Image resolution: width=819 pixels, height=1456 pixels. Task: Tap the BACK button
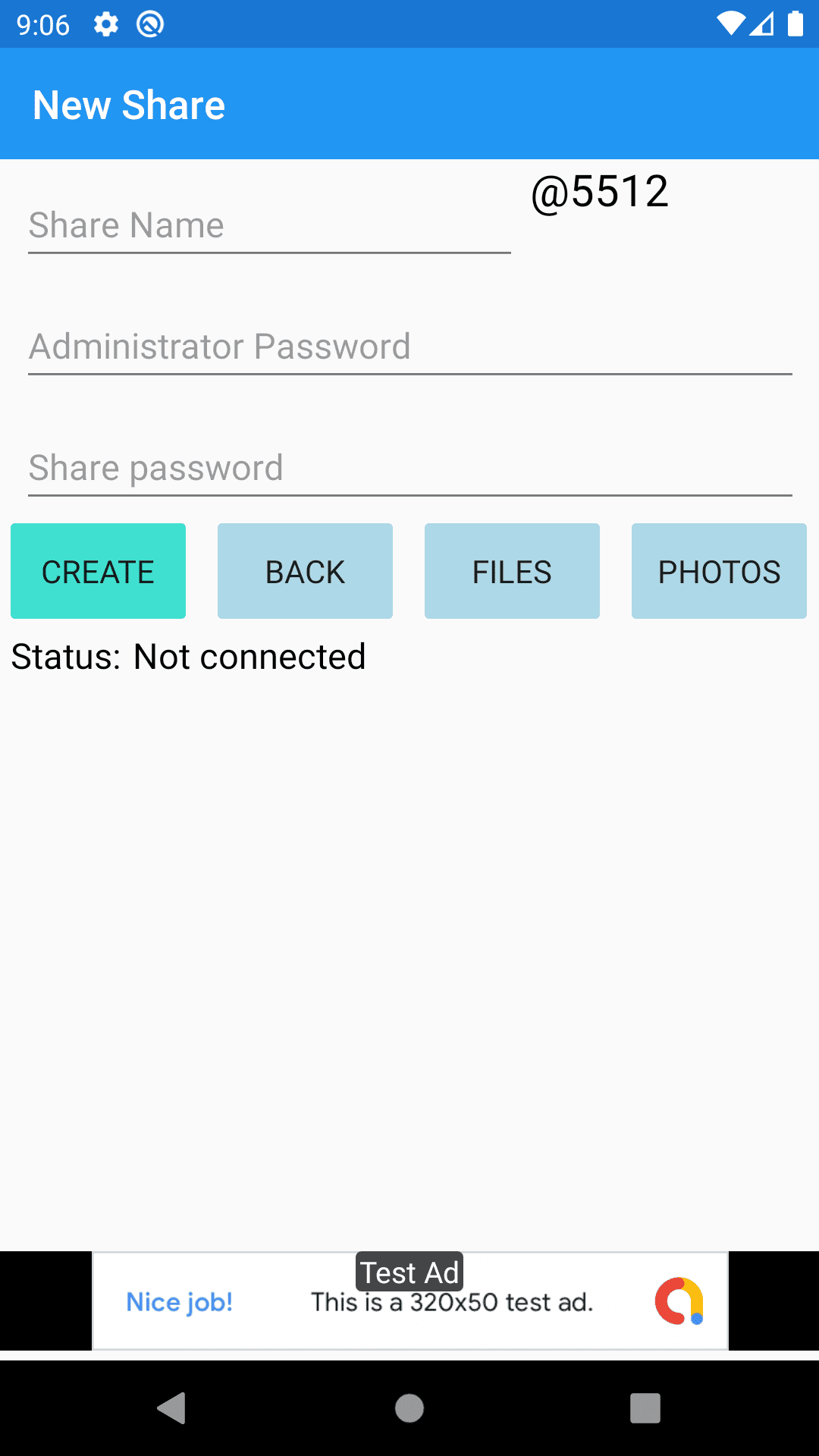click(x=305, y=572)
